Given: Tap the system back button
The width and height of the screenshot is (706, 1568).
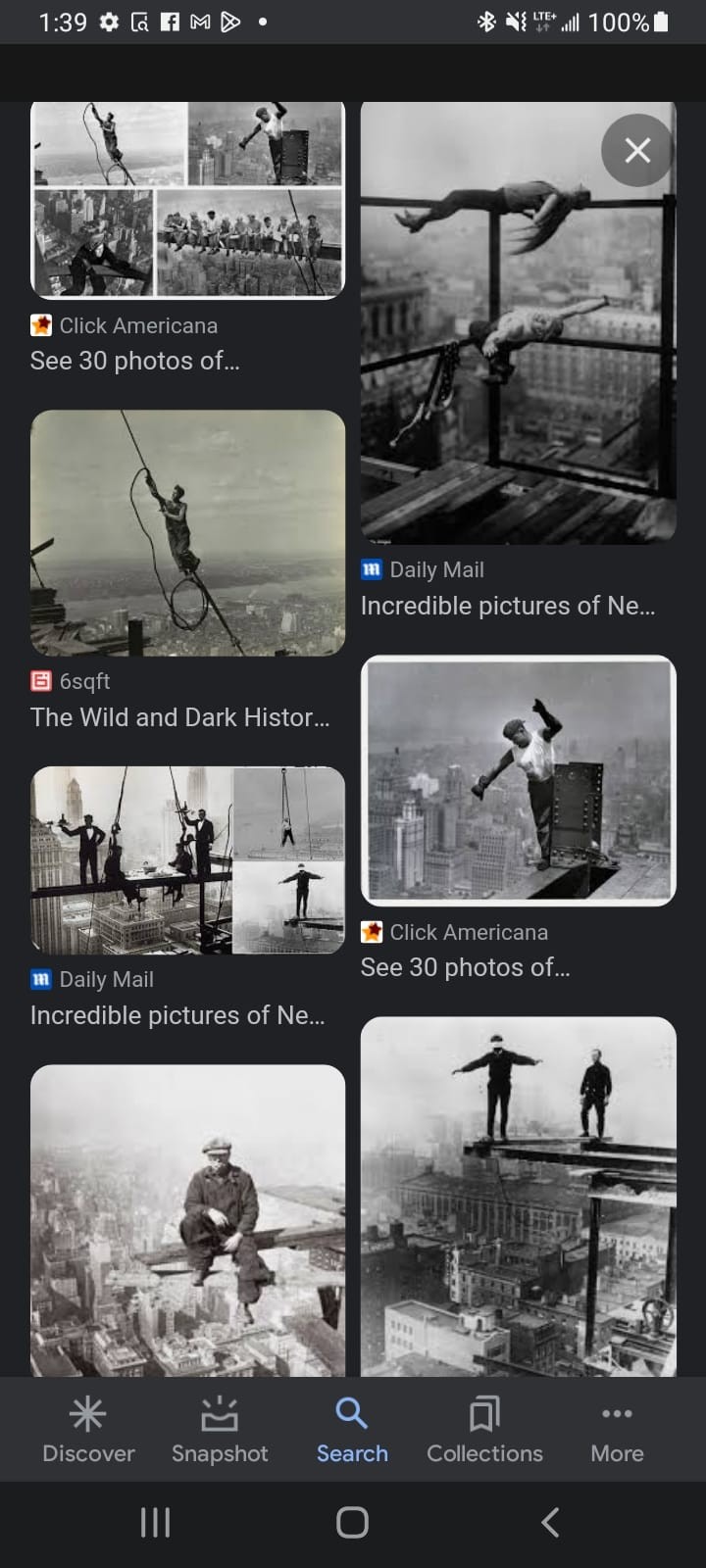Looking at the screenshot, I should point(550,1522).
